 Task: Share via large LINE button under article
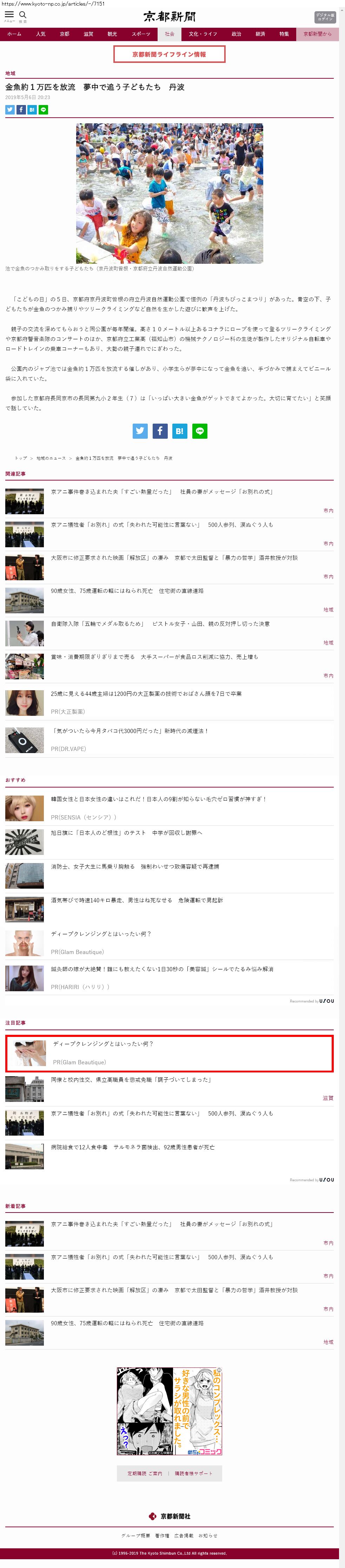pos(200,431)
